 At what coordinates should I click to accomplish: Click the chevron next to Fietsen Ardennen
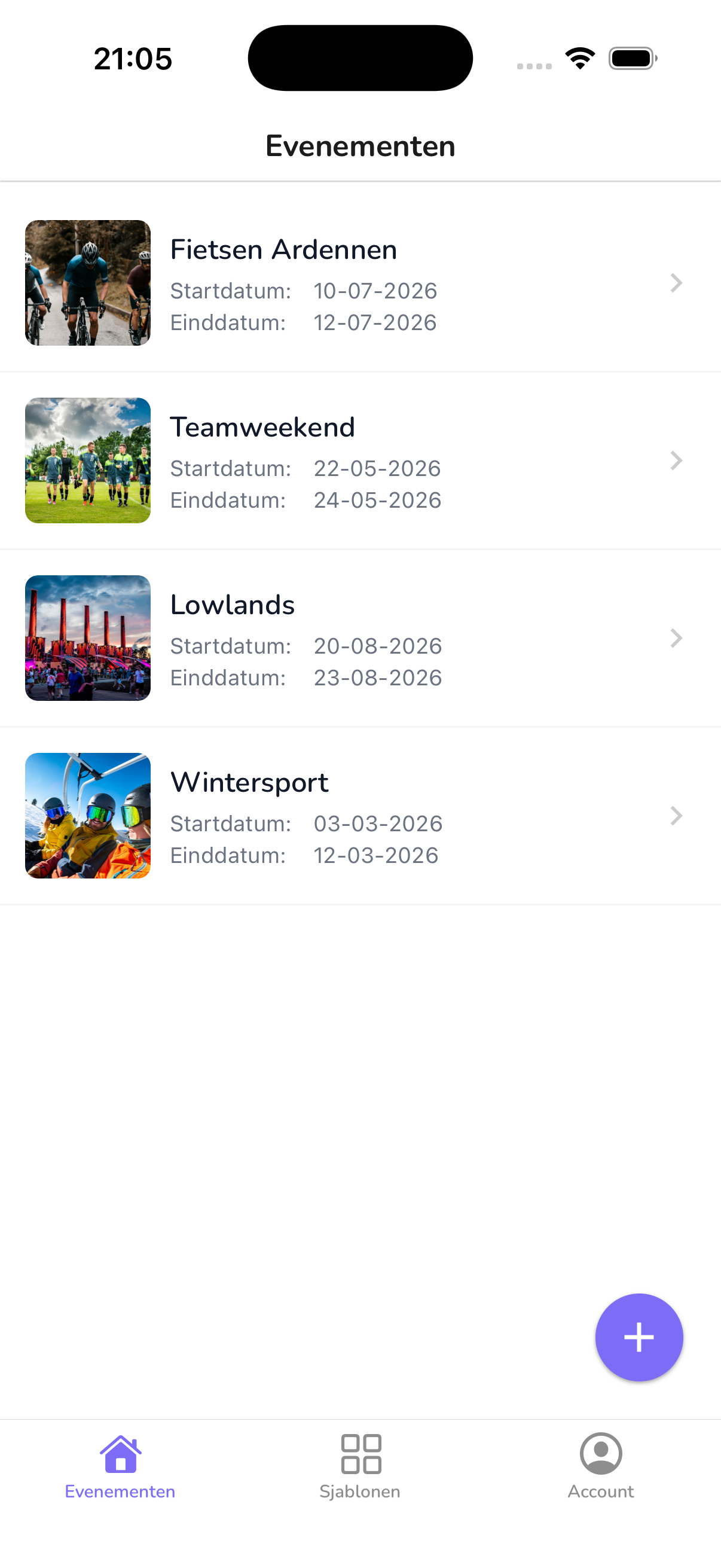(x=676, y=283)
